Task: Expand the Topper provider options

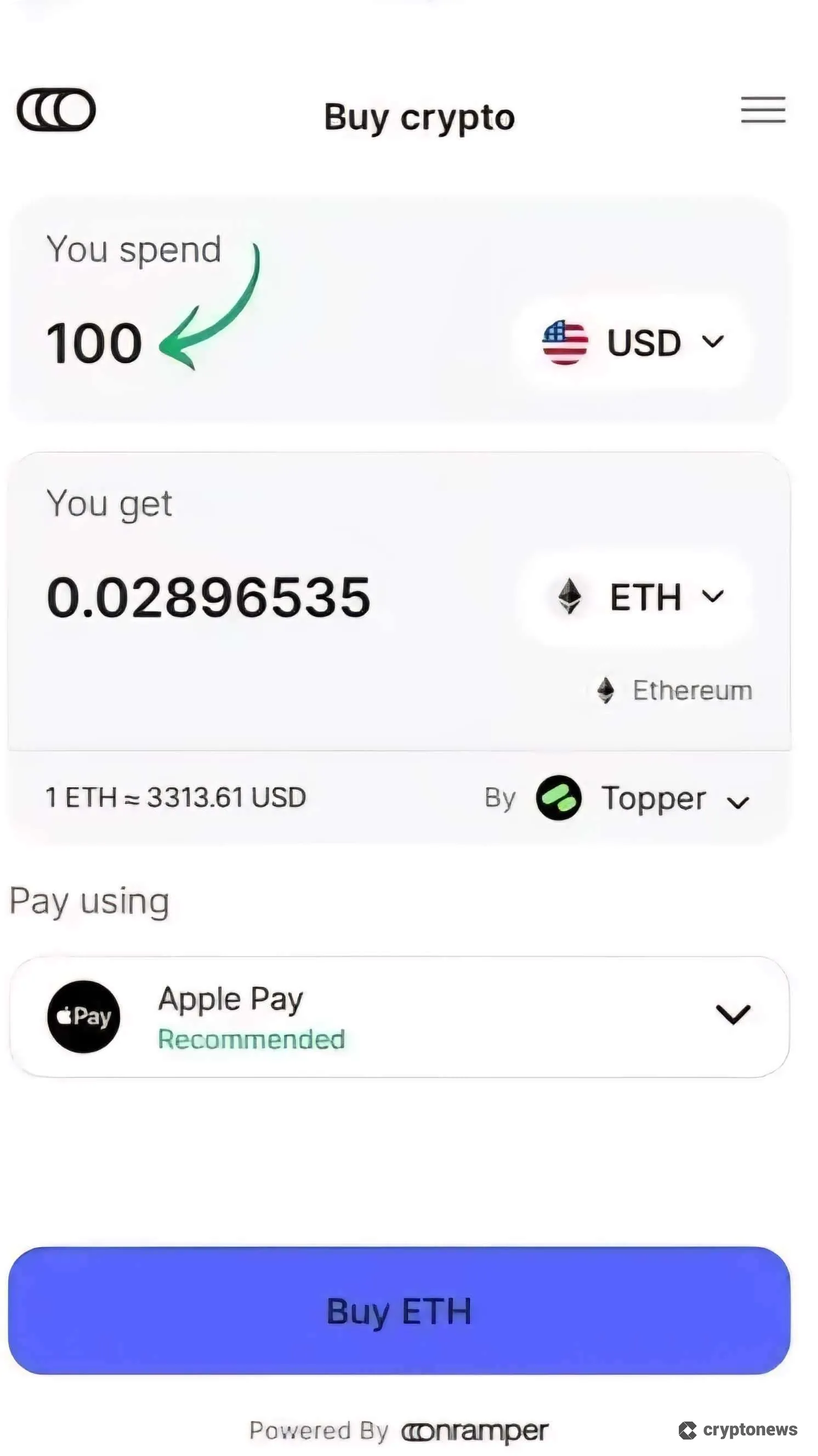Action: point(737,801)
